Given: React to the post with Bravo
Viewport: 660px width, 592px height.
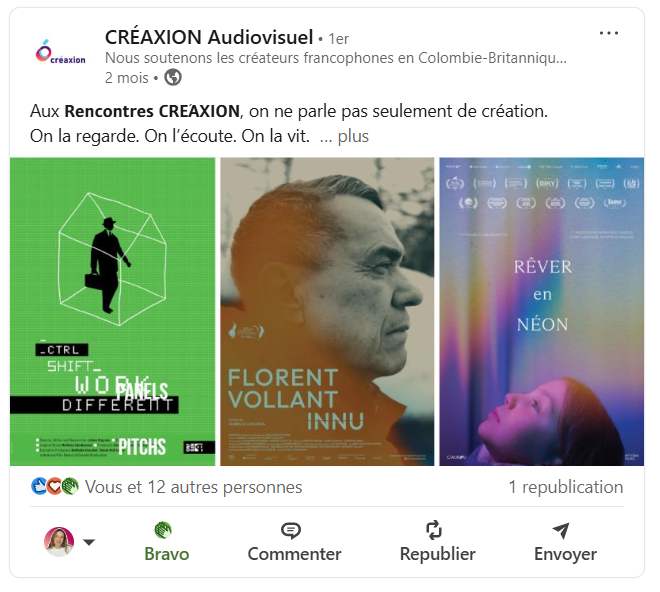Looking at the screenshot, I should coord(166,541).
